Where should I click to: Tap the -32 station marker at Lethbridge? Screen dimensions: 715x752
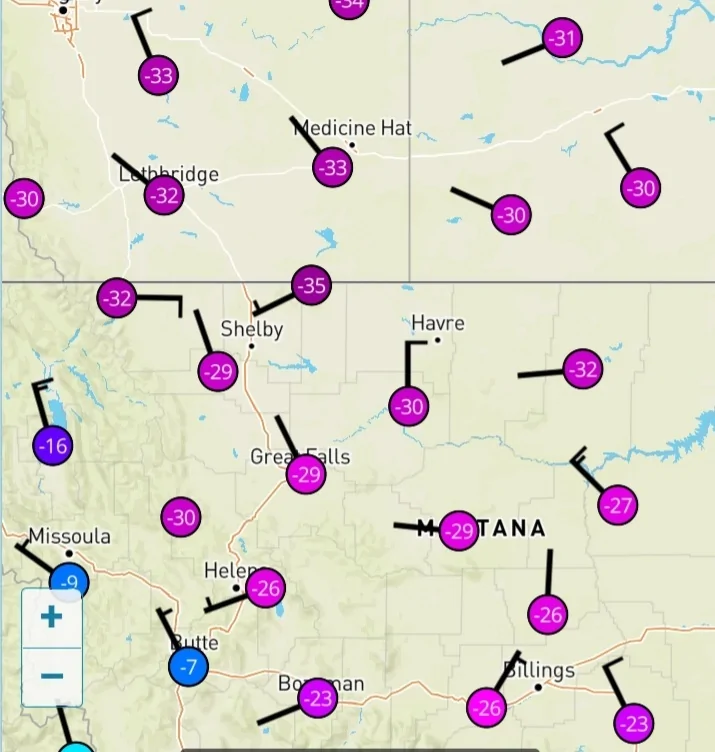[164, 196]
